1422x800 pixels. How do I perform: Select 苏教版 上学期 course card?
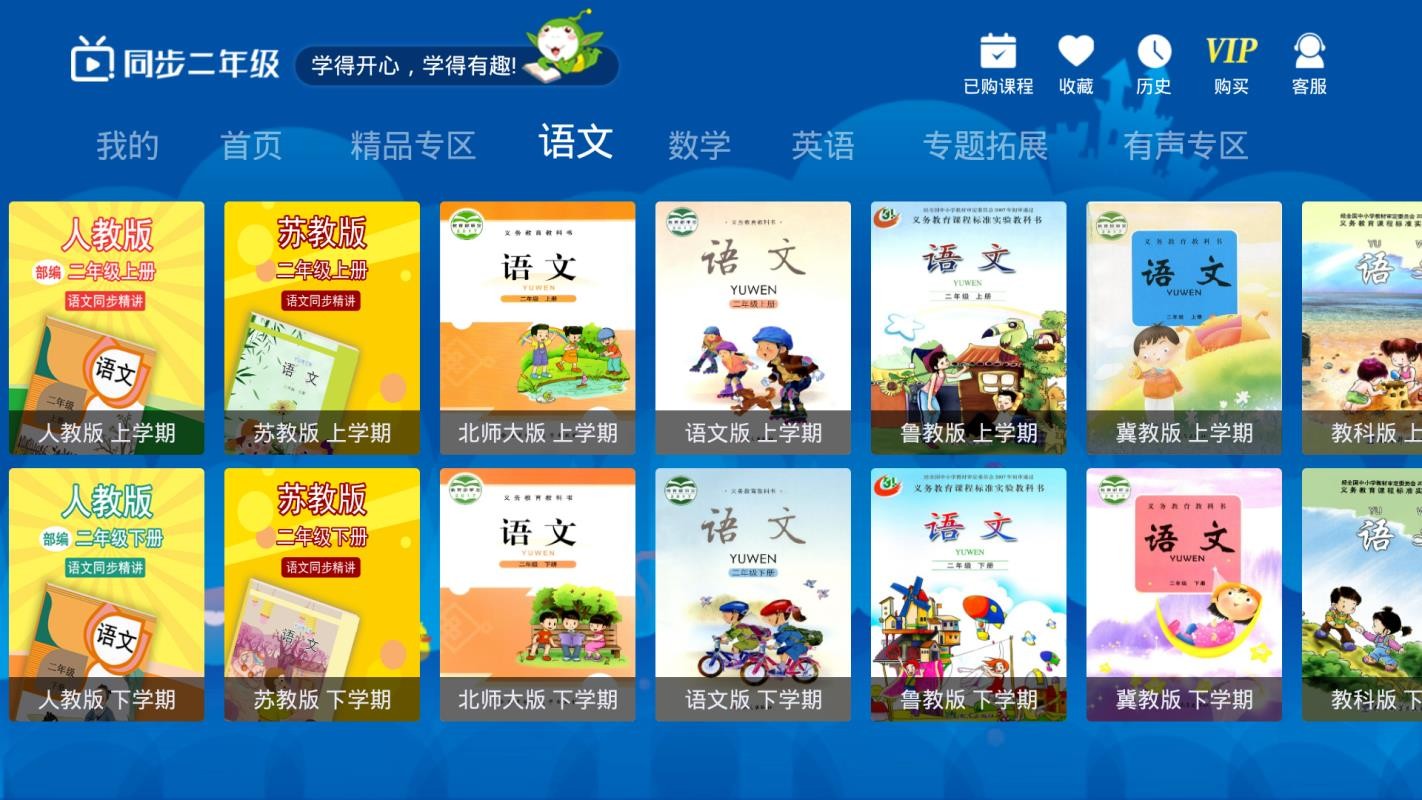point(322,328)
